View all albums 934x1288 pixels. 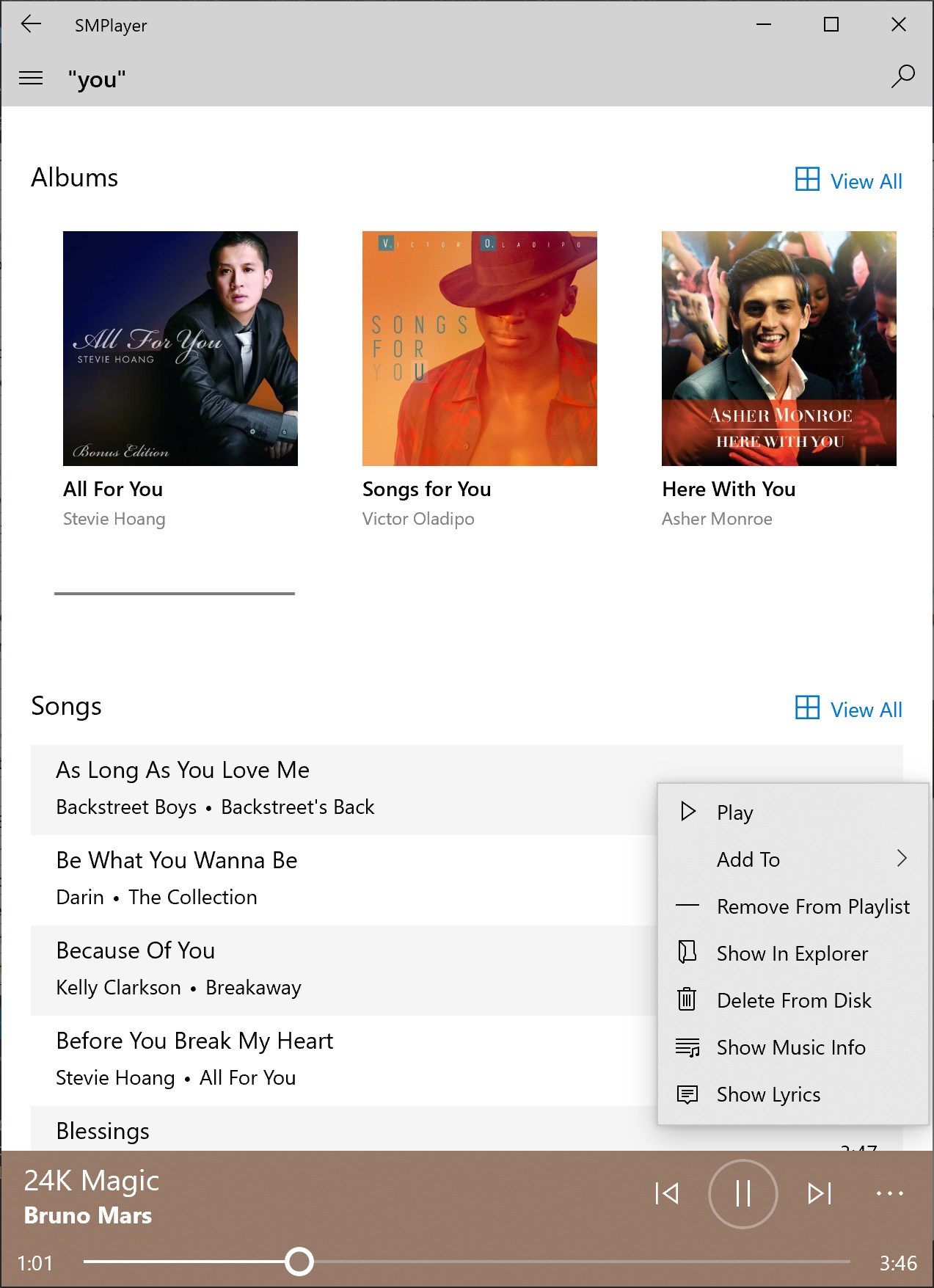(x=849, y=181)
